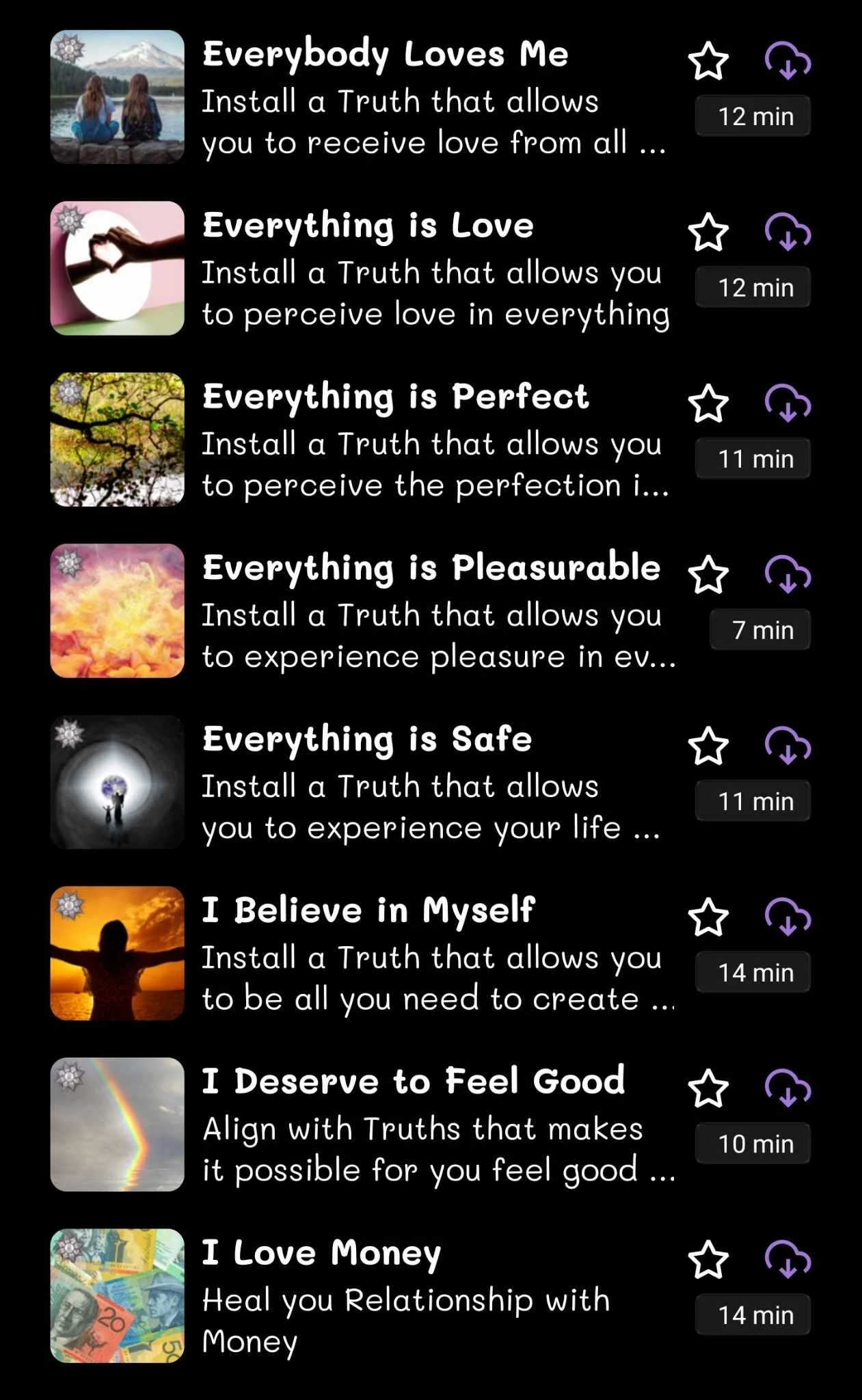
Task: Download the I Love Money track
Action: tap(787, 1261)
